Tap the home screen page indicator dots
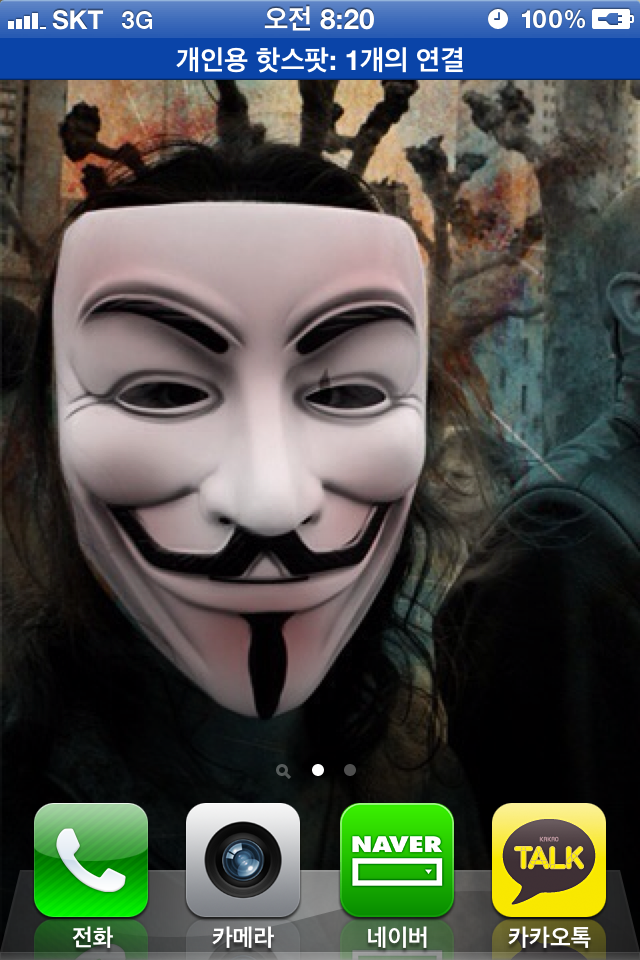Screen dimensions: 640x960 coord(318,770)
